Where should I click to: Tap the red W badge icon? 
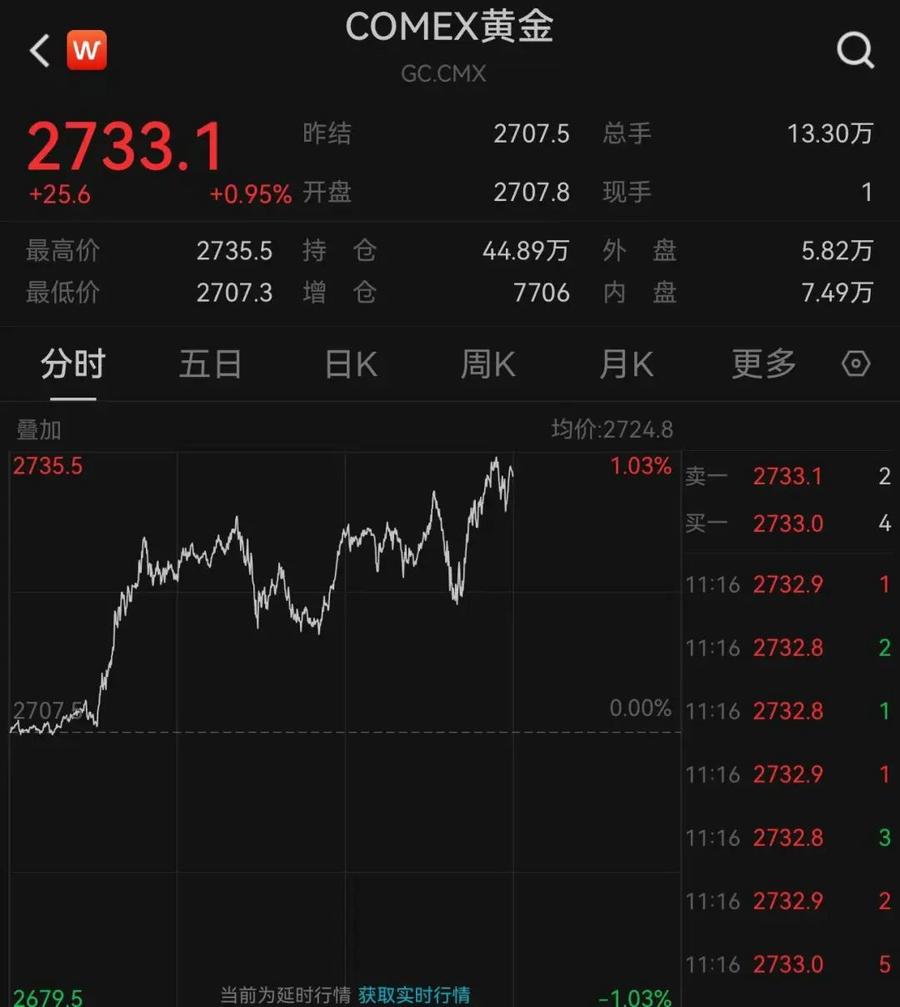tap(87, 50)
